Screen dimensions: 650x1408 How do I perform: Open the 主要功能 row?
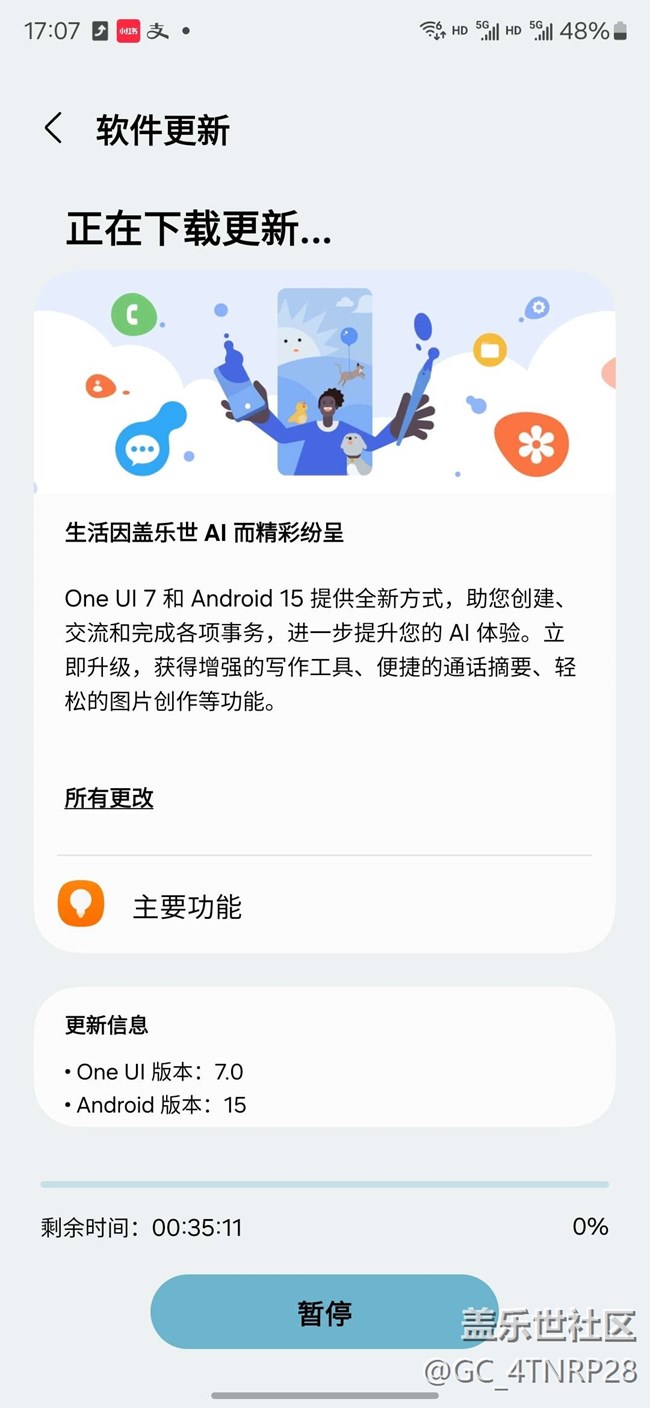click(324, 906)
